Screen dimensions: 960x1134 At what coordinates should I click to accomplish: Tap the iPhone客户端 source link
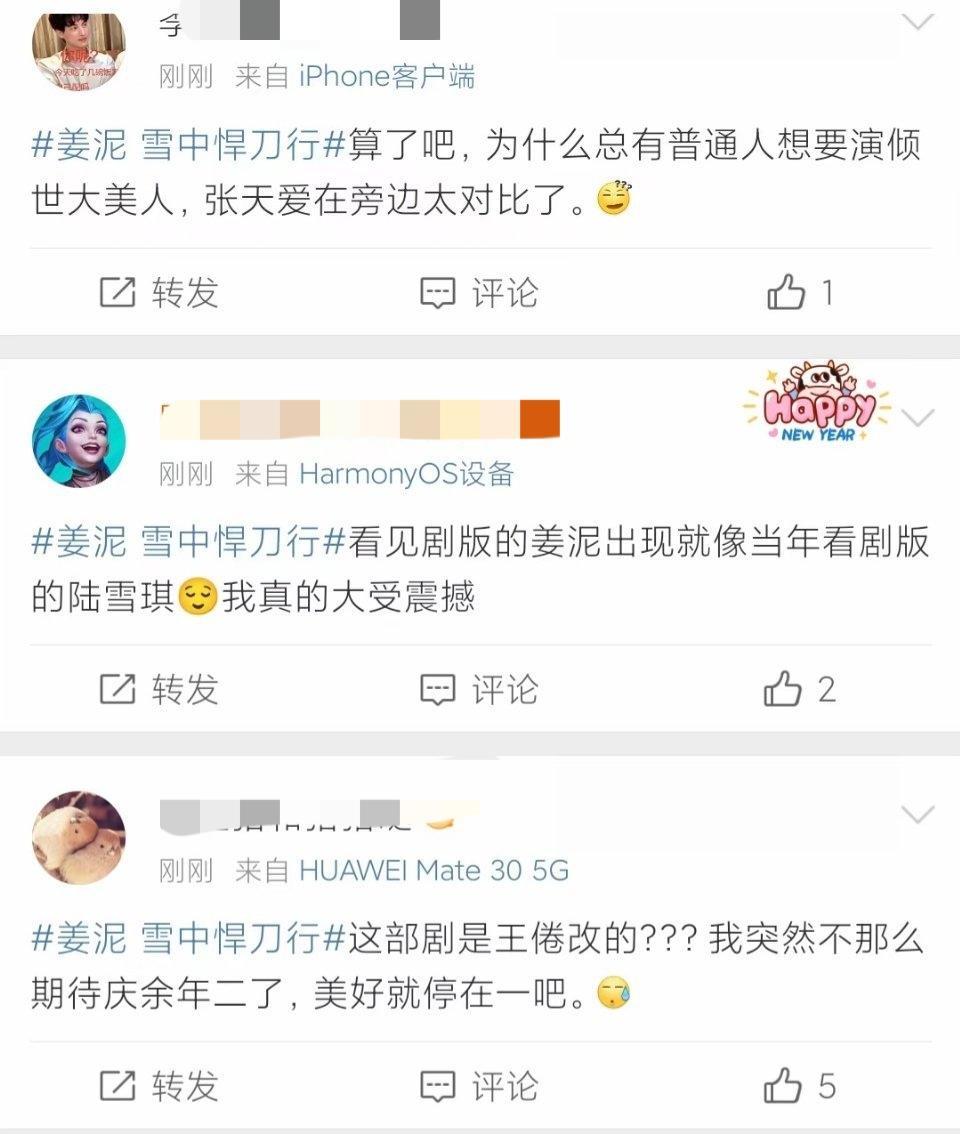[387, 77]
